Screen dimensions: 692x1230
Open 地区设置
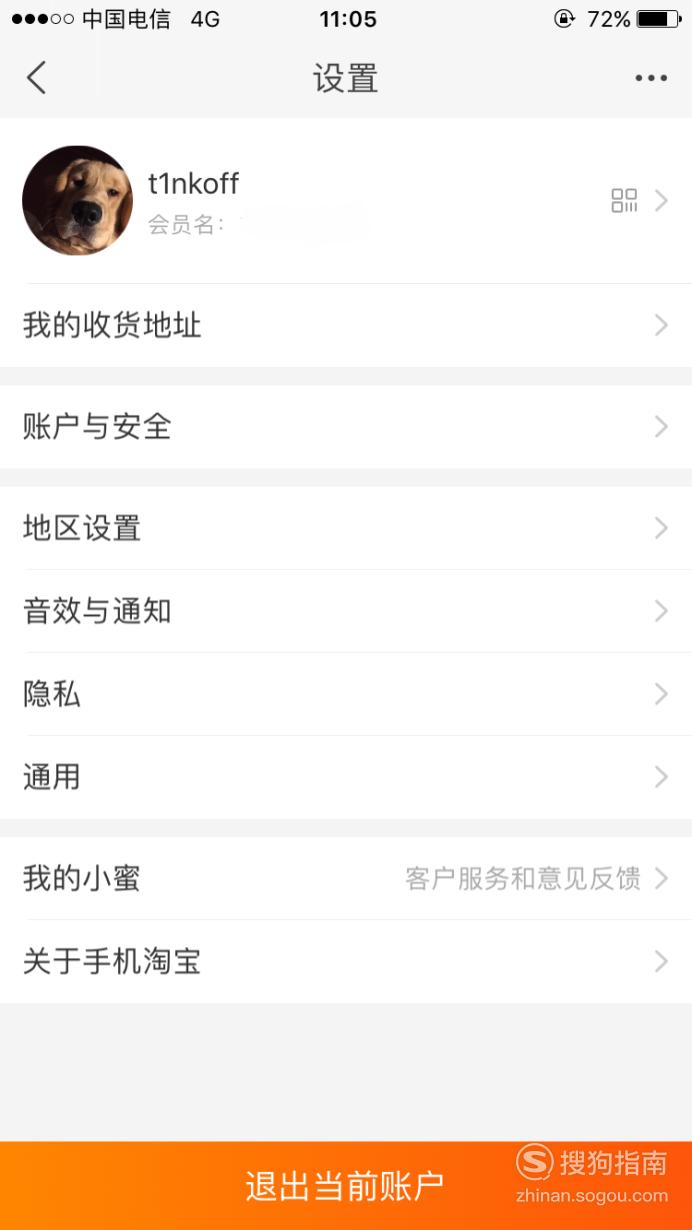pyautogui.click(x=346, y=528)
